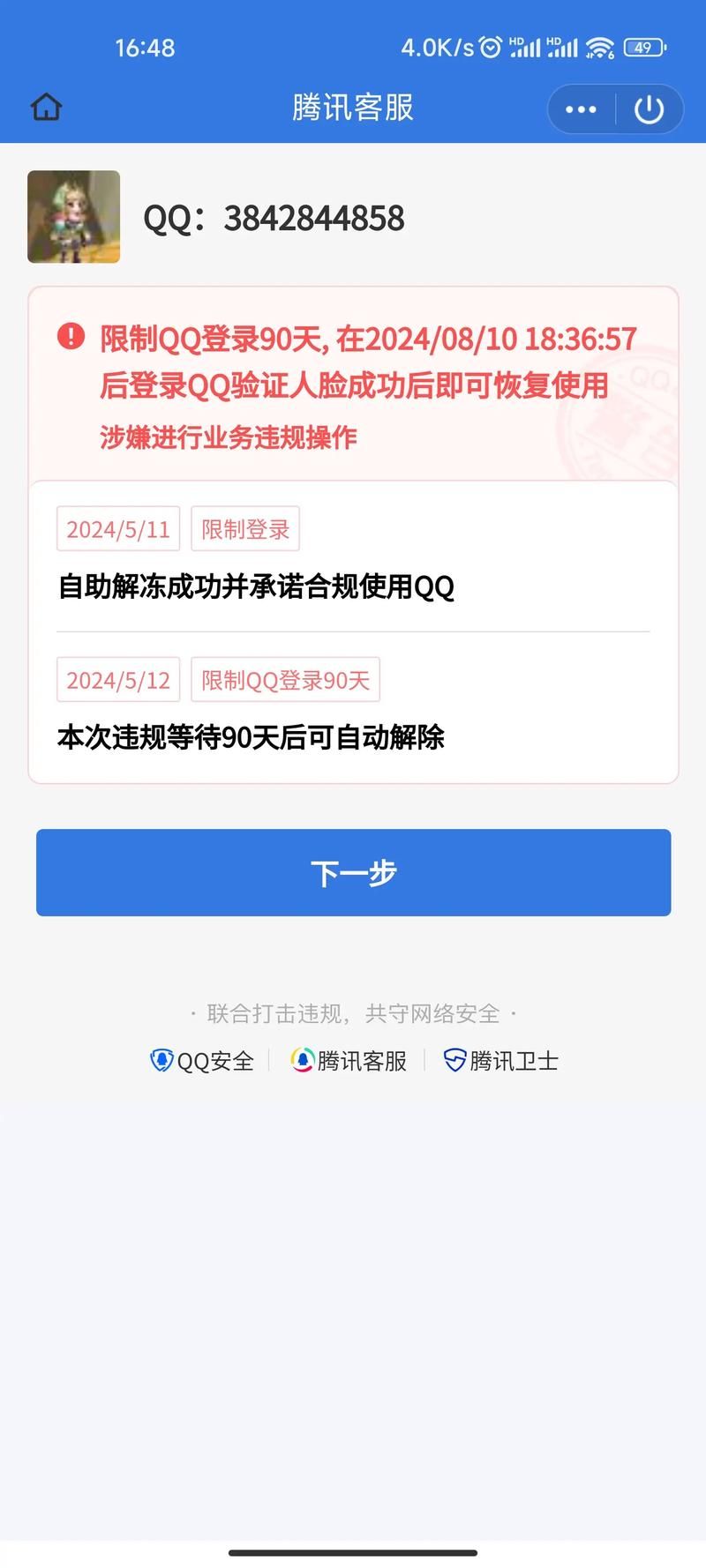Switch to the 腾讯客服 header title
706x1568 pixels.
[353, 107]
